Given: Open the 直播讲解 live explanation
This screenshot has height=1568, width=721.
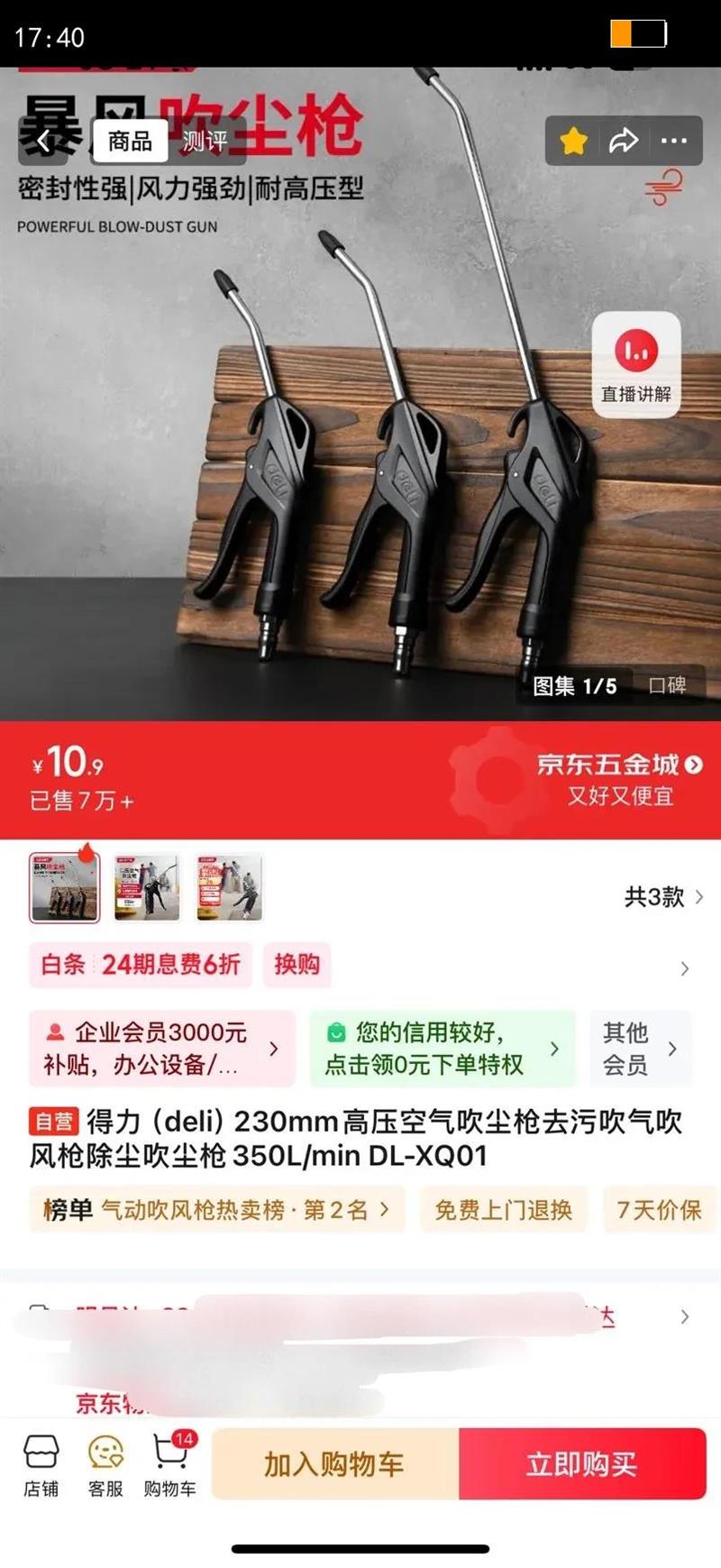Looking at the screenshot, I should (x=636, y=364).
